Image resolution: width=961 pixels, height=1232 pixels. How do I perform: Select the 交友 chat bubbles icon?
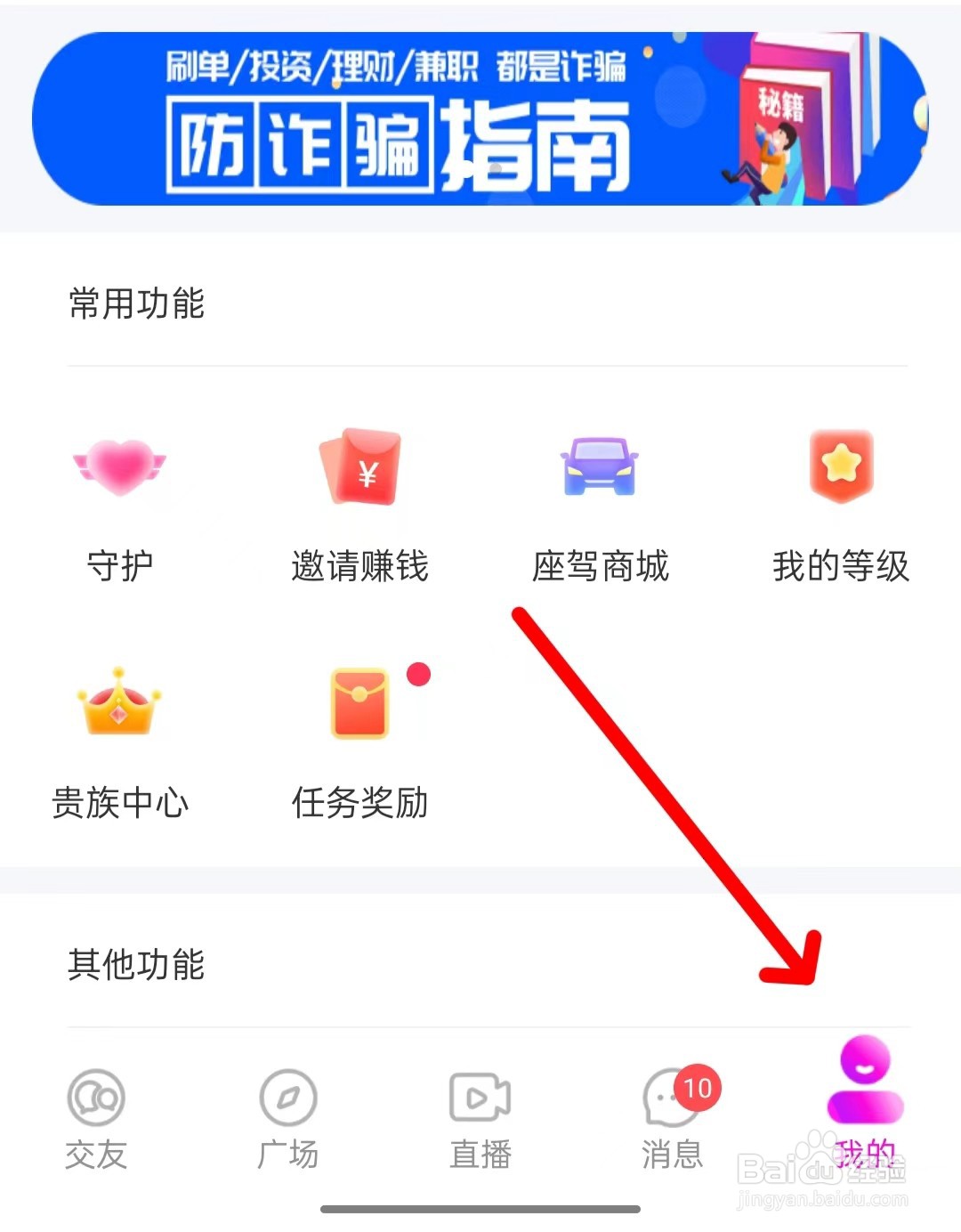point(96,1099)
